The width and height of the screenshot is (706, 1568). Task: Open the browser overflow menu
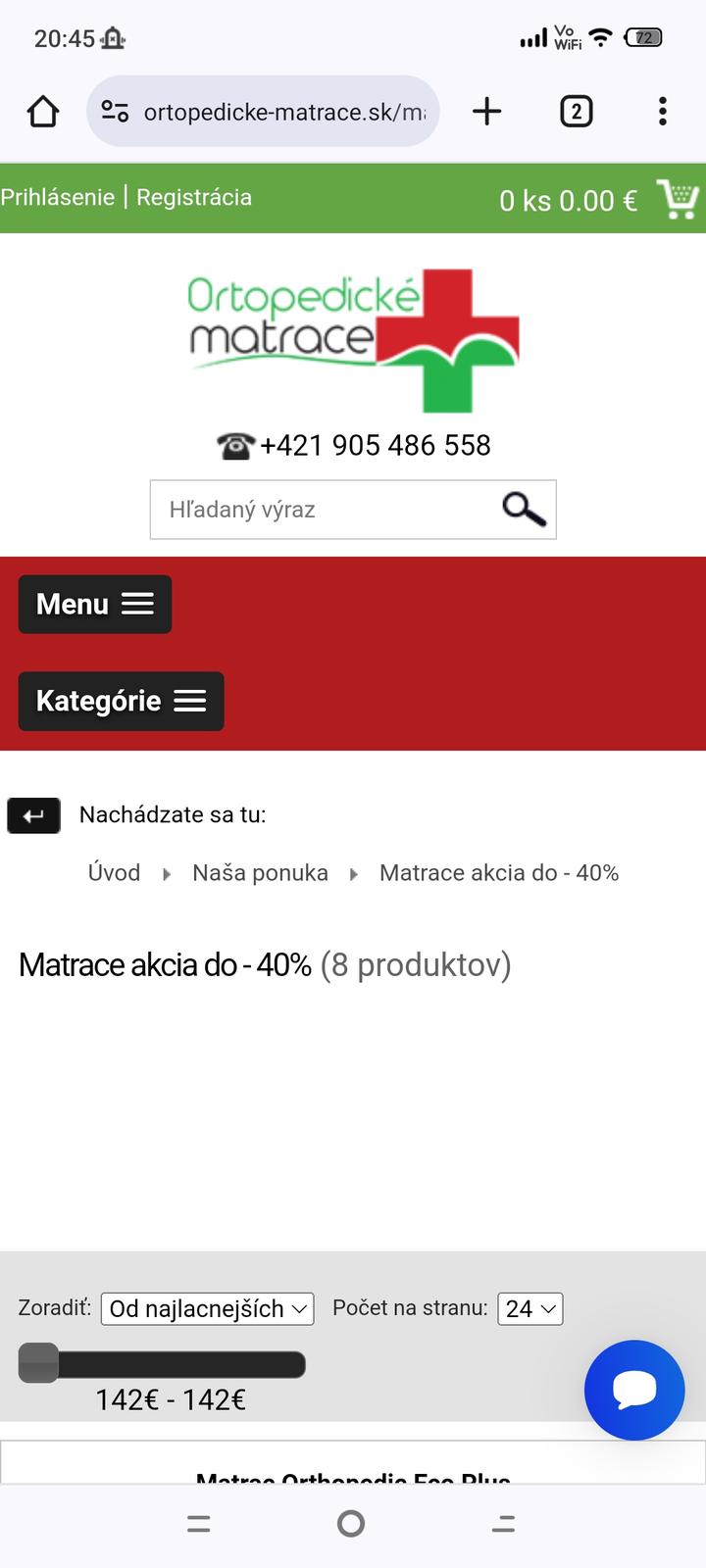click(663, 112)
